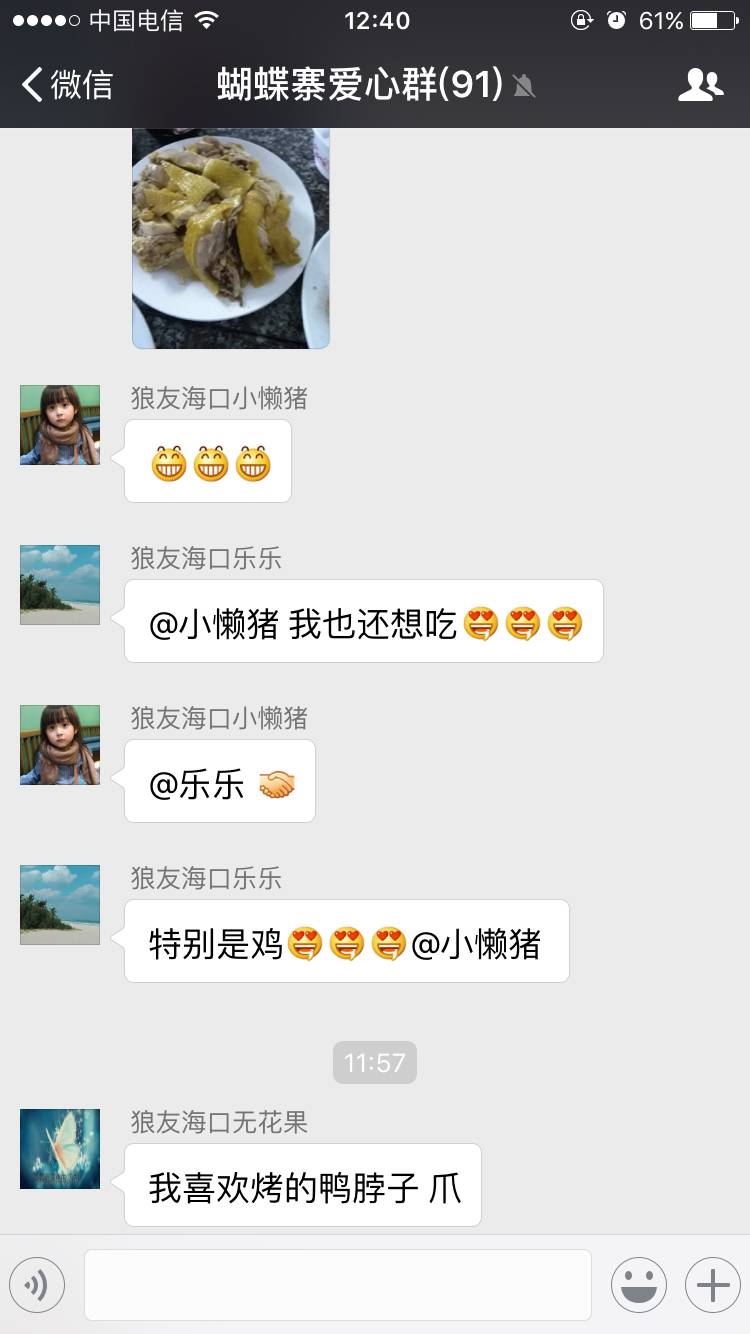Open the group members info icon

pyautogui.click(x=700, y=85)
